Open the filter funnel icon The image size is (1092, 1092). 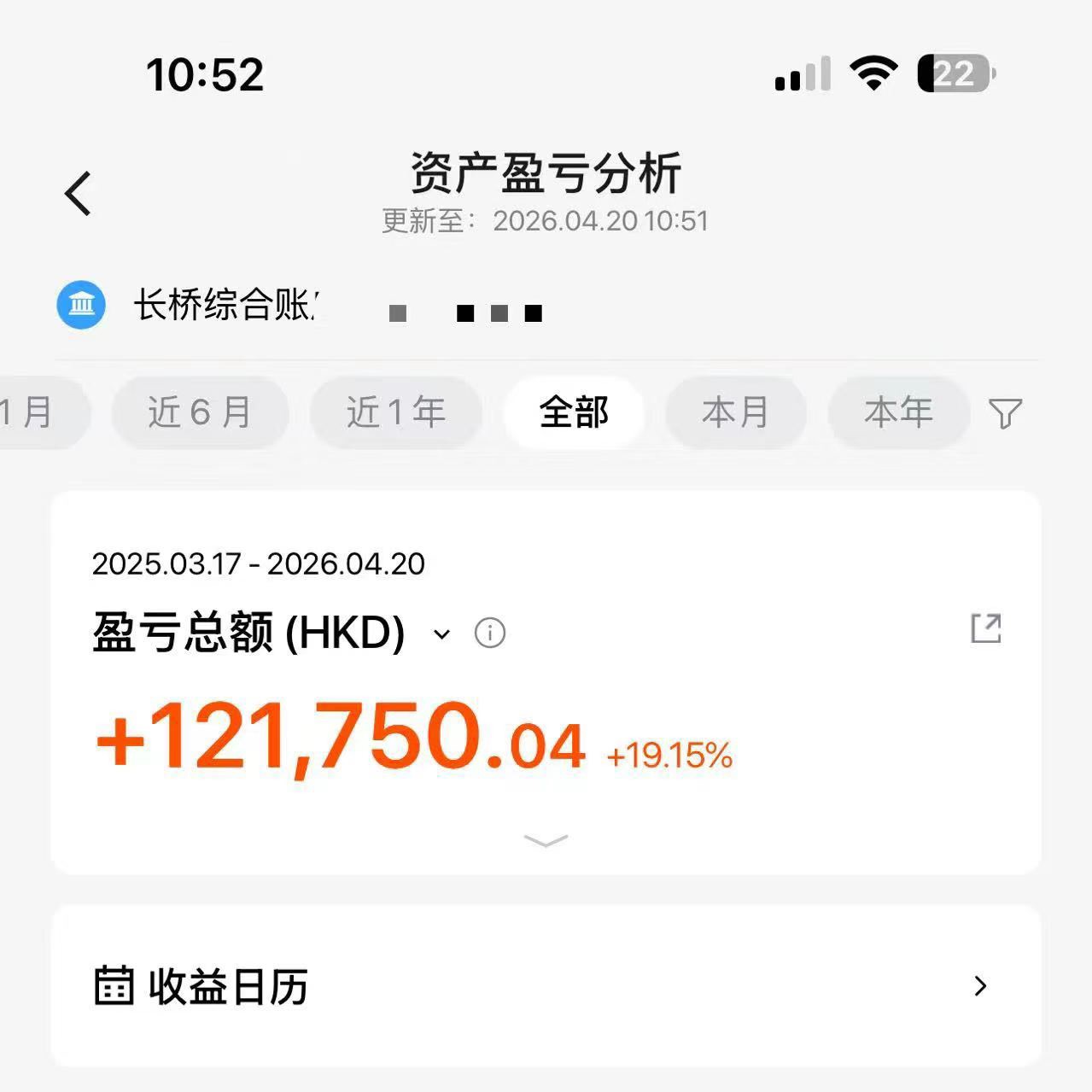click(x=1005, y=413)
